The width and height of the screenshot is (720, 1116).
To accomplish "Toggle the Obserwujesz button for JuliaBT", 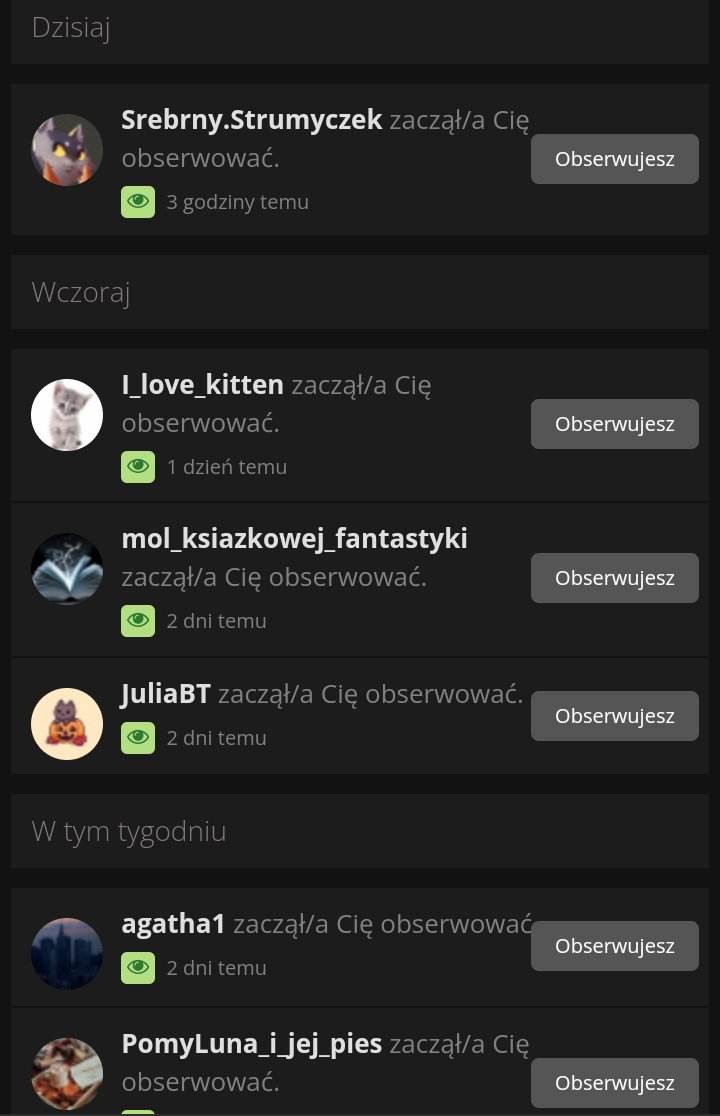I will click(614, 716).
